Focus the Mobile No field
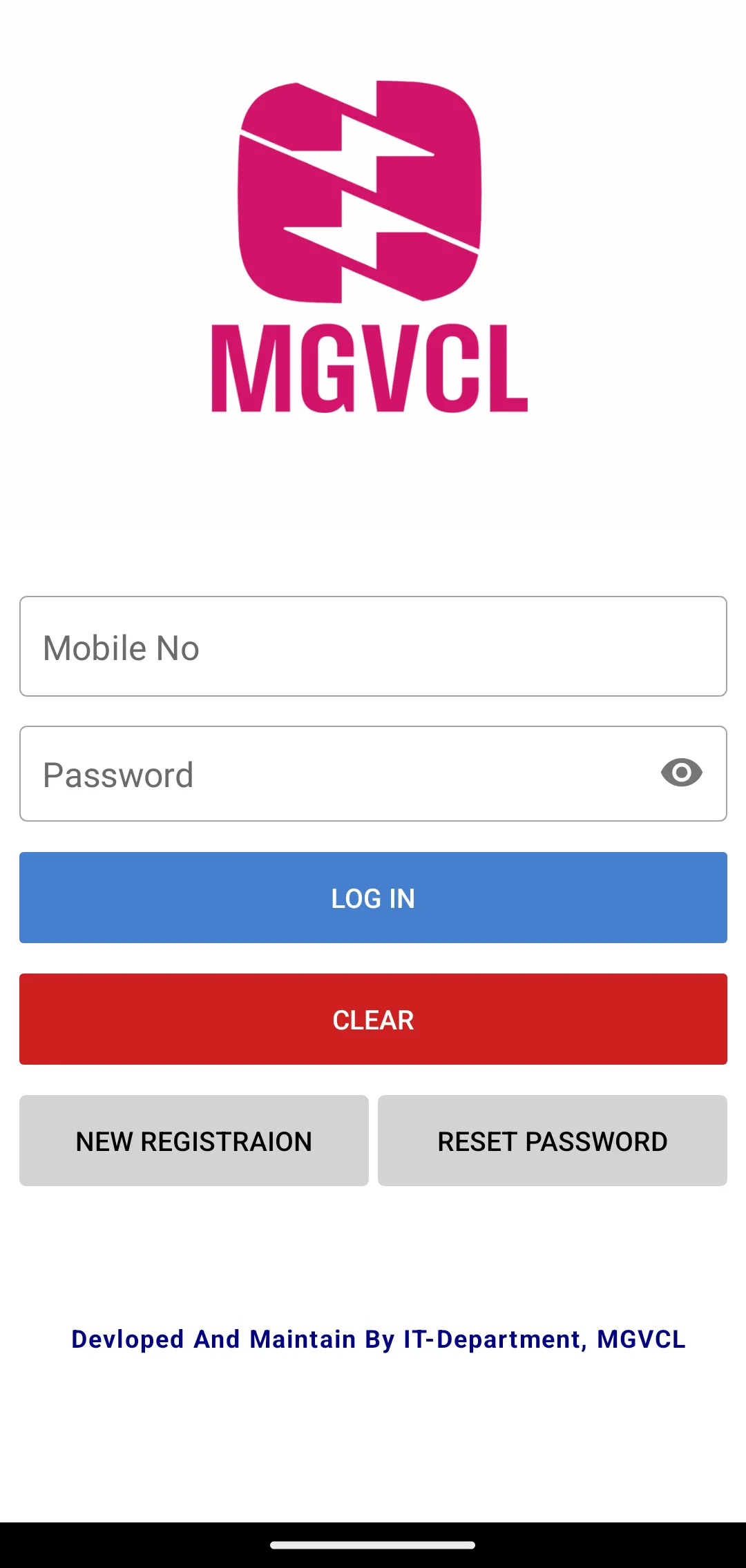Screen dimensions: 746x1568 (x=373, y=647)
